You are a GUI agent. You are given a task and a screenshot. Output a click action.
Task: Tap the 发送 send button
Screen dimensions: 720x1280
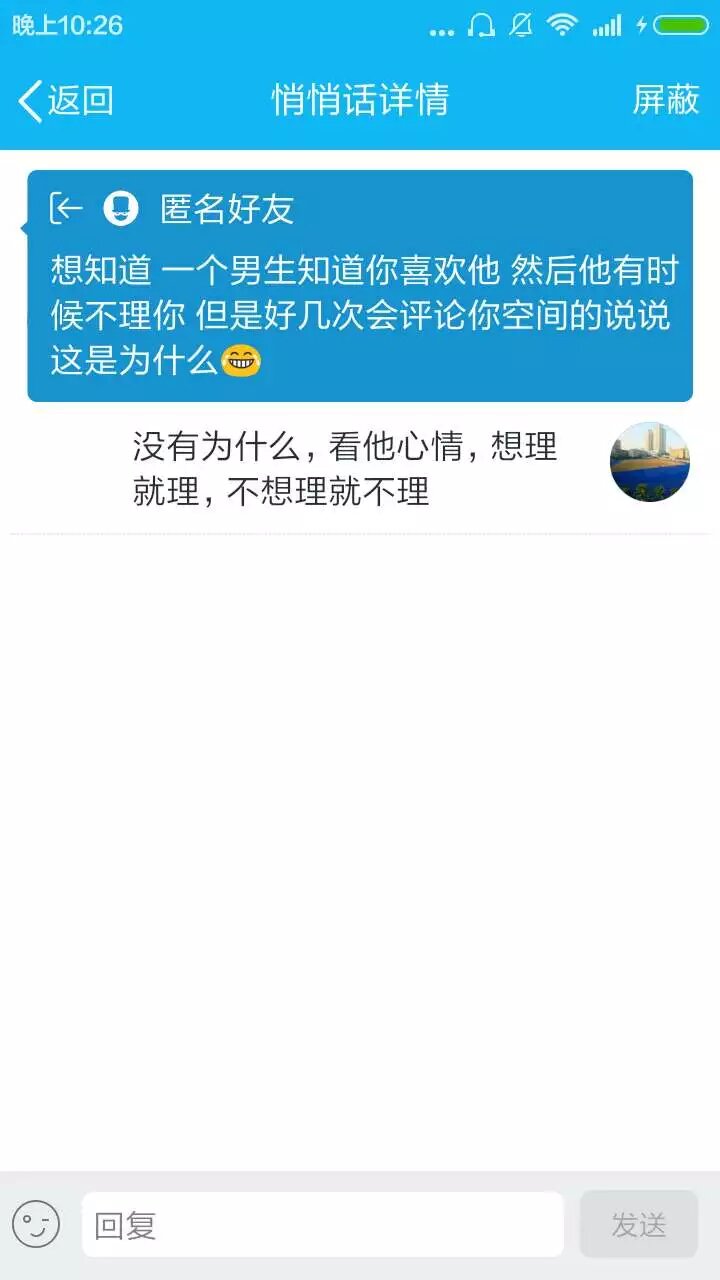click(x=638, y=1224)
